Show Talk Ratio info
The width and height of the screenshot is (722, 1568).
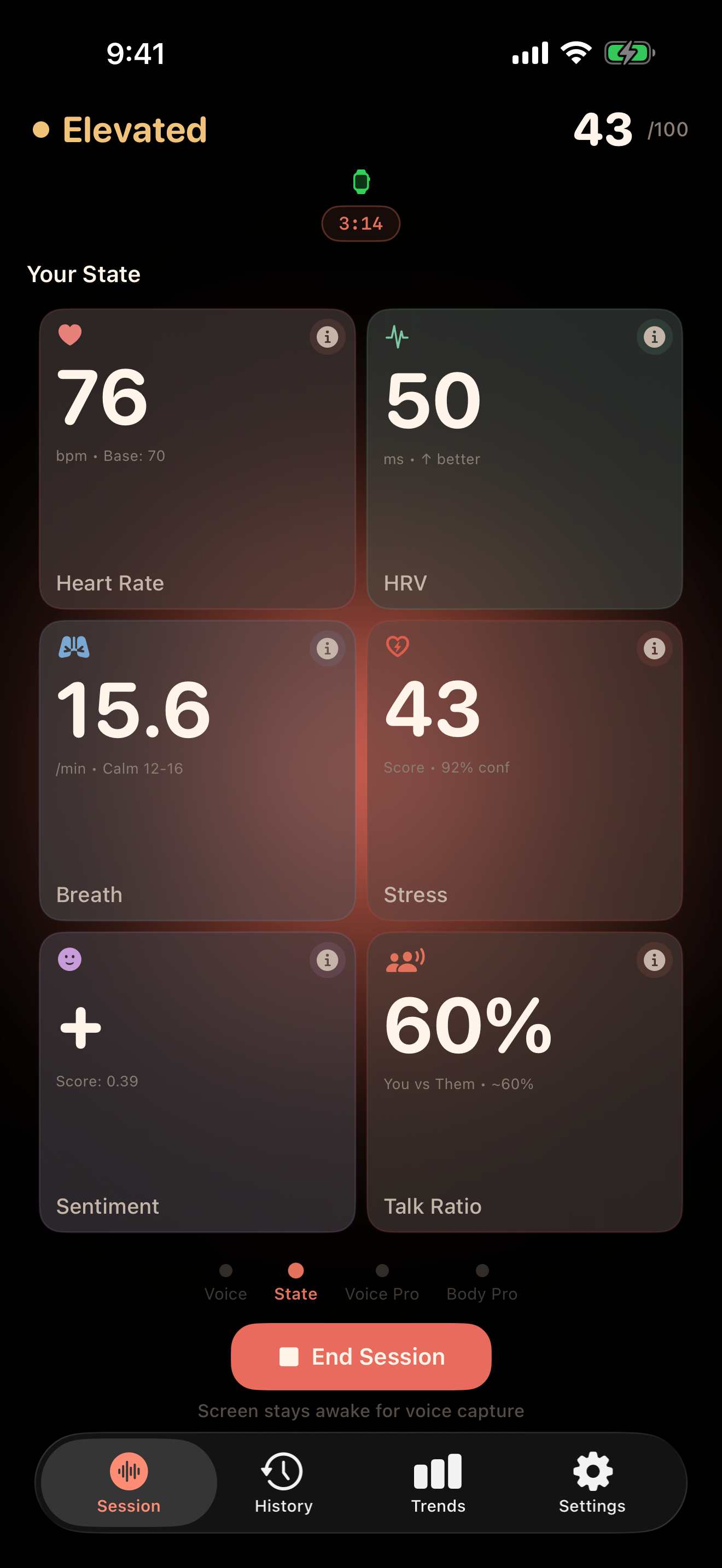(x=654, y=960)
